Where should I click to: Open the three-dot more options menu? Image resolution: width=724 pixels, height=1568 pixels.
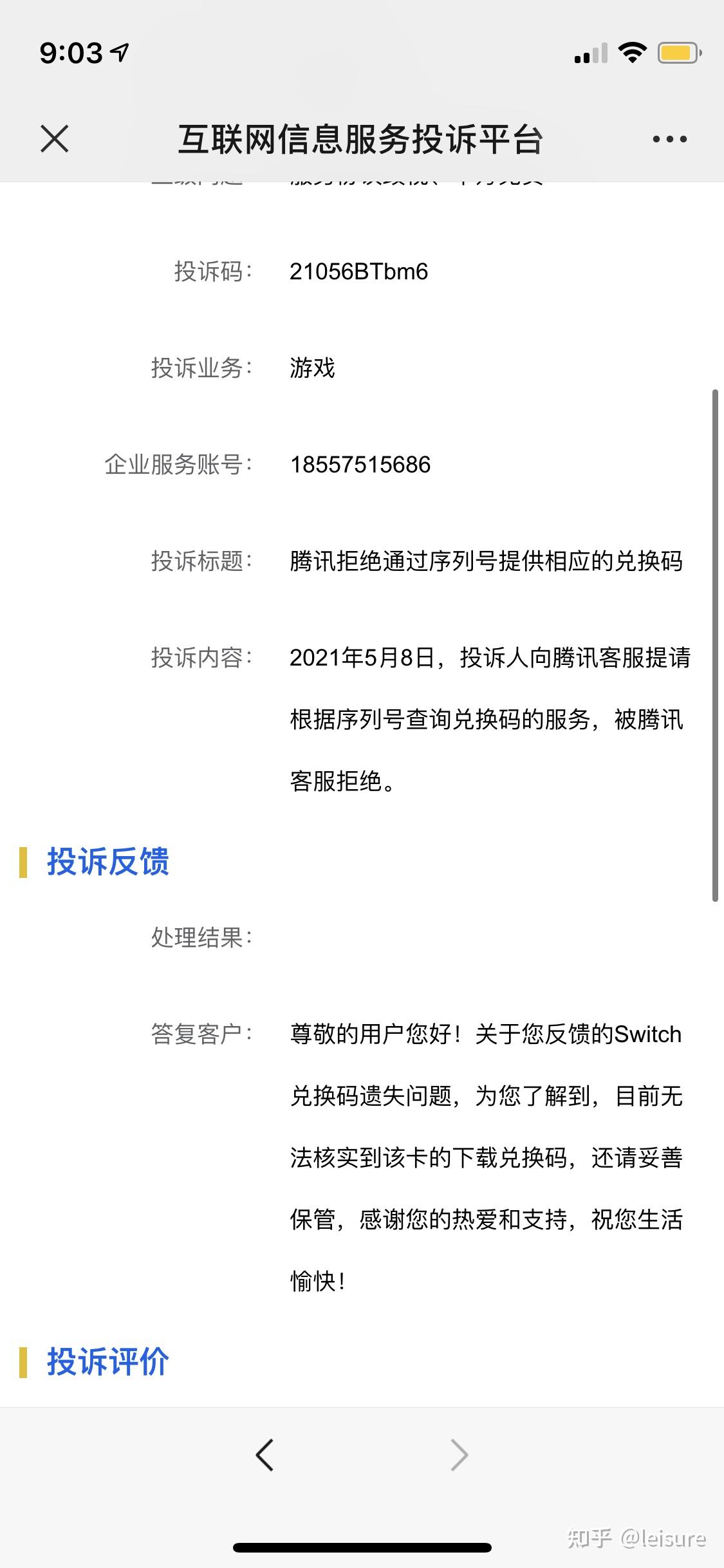[x=669, y=139]
